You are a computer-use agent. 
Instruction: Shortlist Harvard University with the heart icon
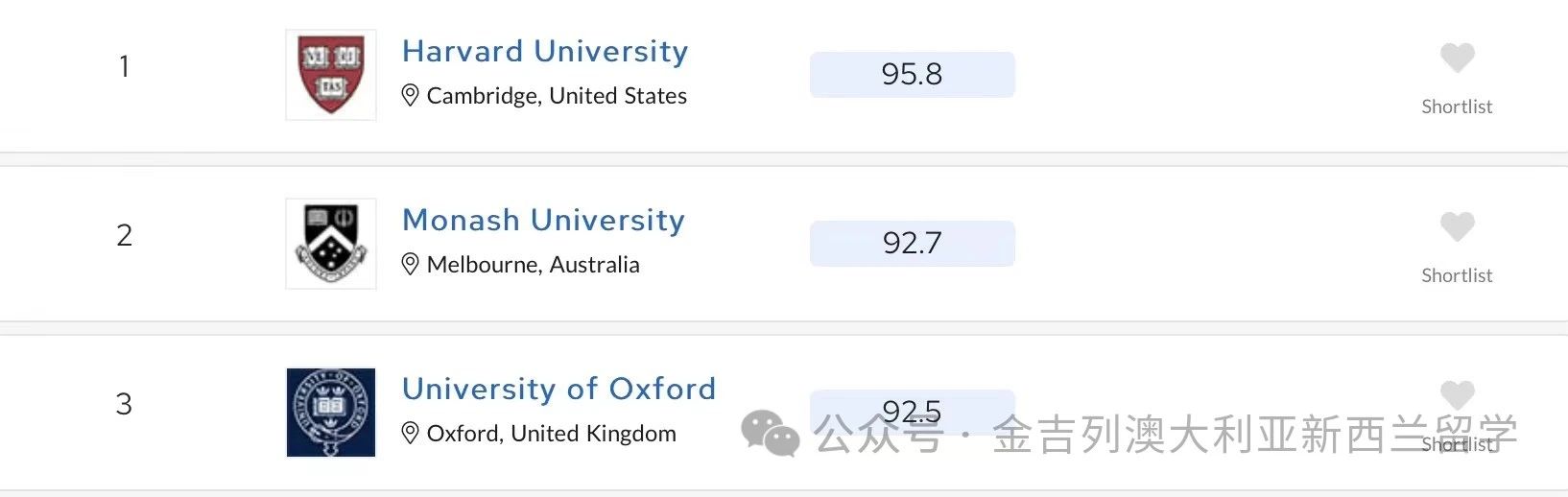tap(1457, 59)
